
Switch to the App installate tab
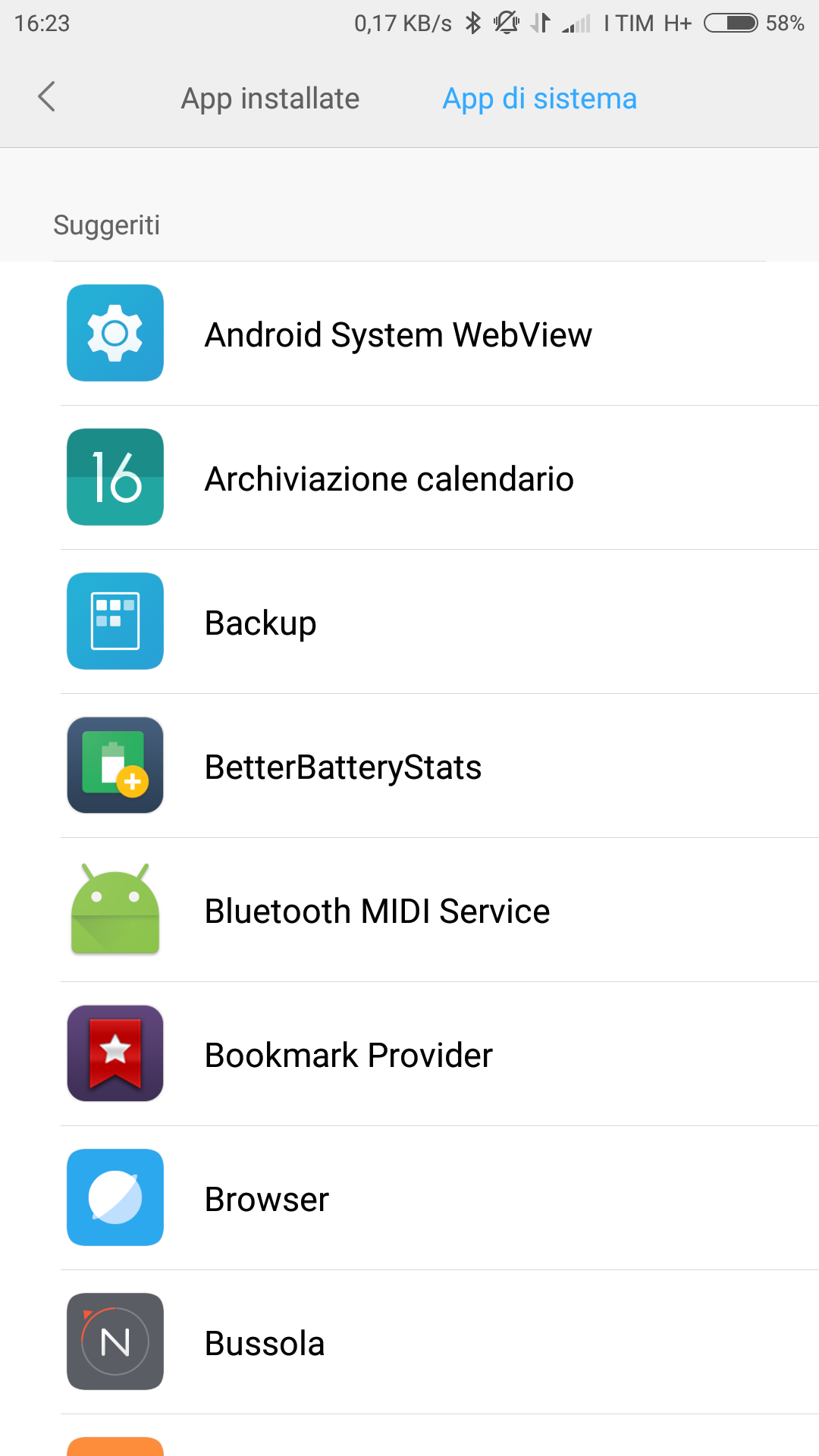pyautogui.click(x=270, y=99)
